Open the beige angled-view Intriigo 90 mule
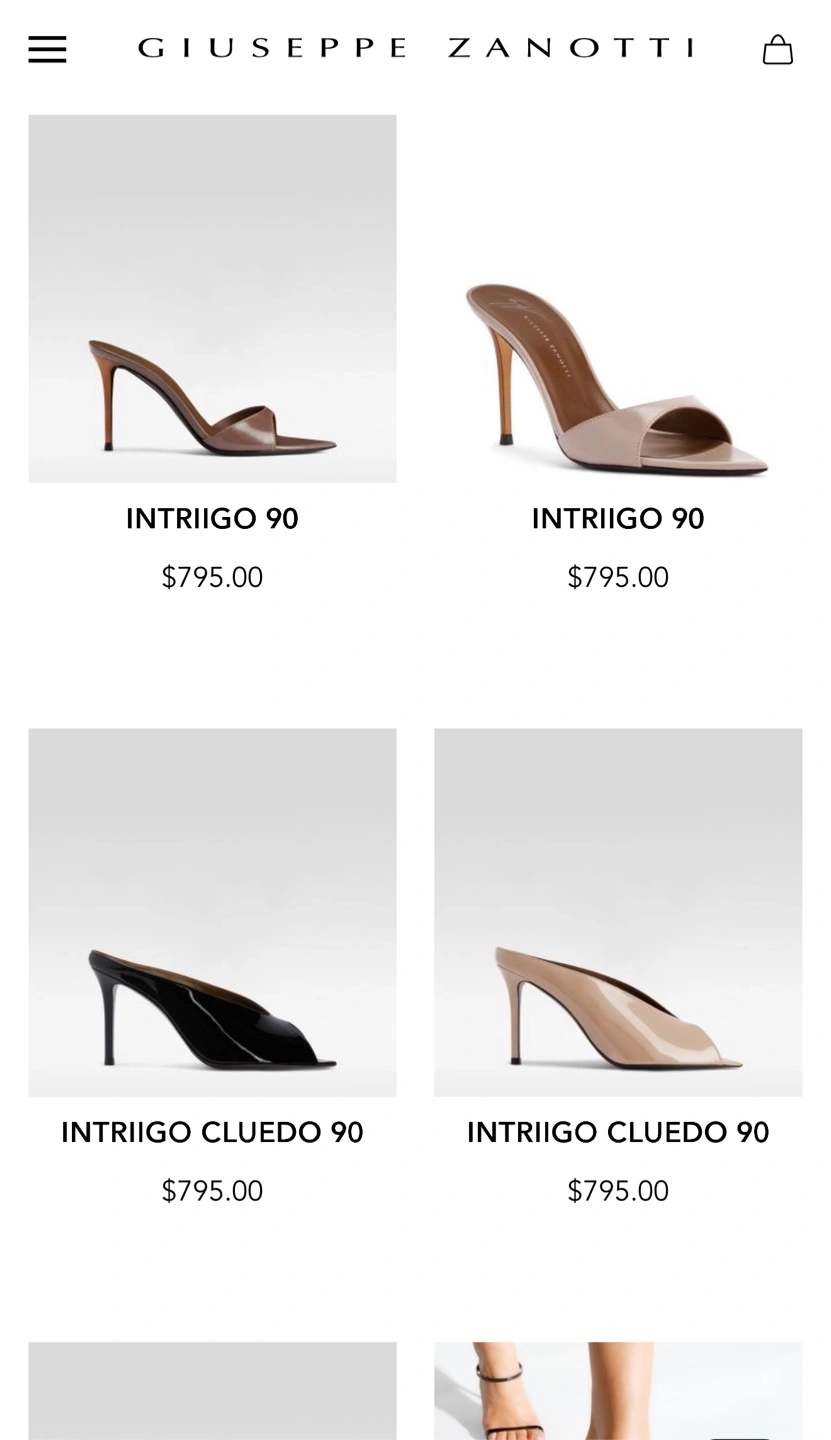The width and height of the screenshot is (831, 1440). coord(617,300)
